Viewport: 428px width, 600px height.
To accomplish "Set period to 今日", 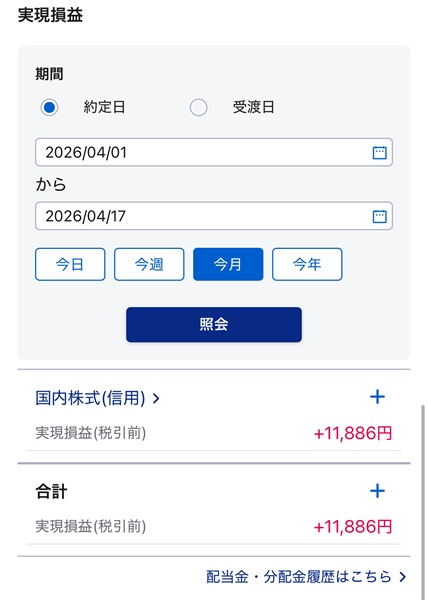I will (x=70, y=264).
